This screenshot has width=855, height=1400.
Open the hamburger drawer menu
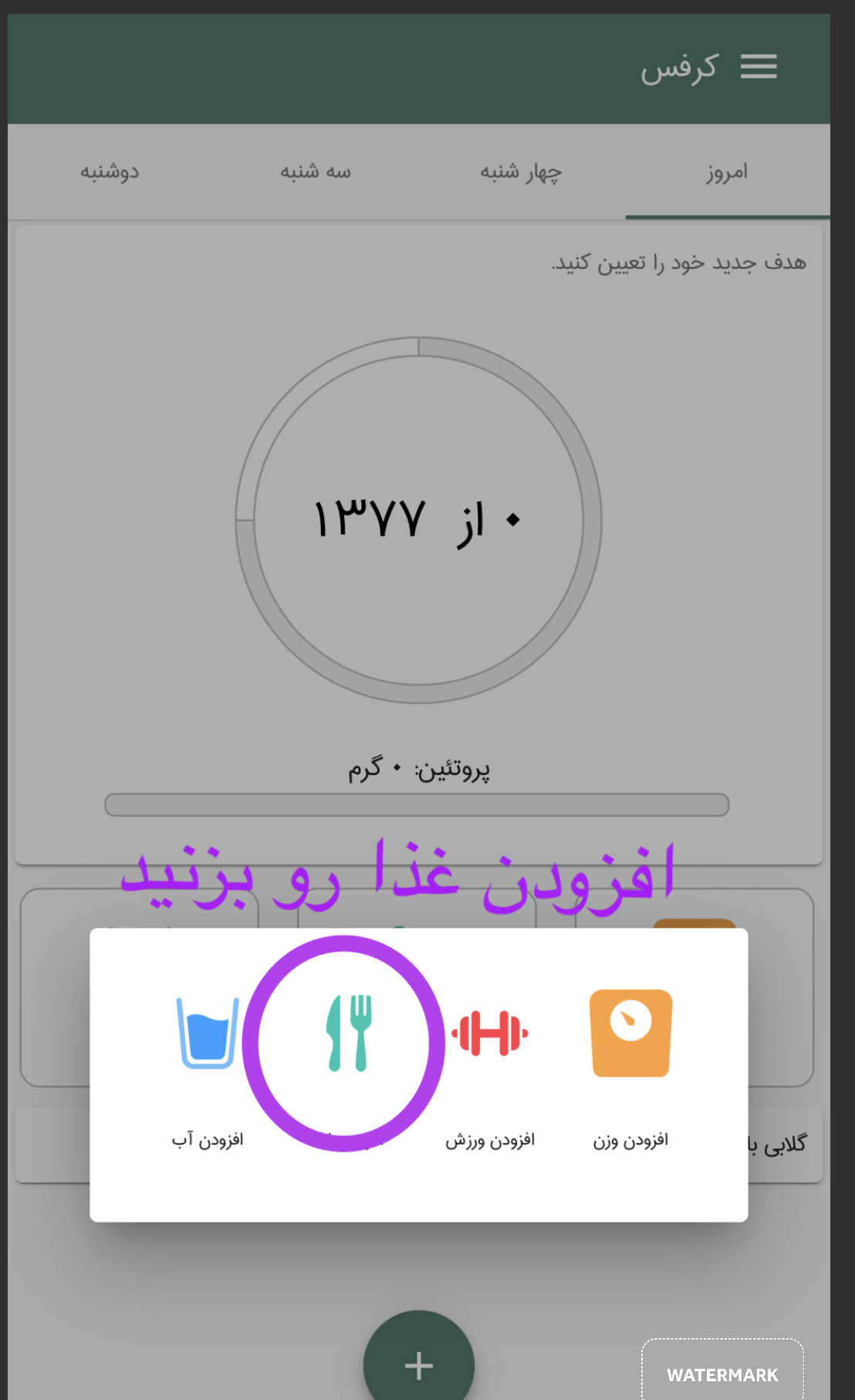[x=758, y=67]
